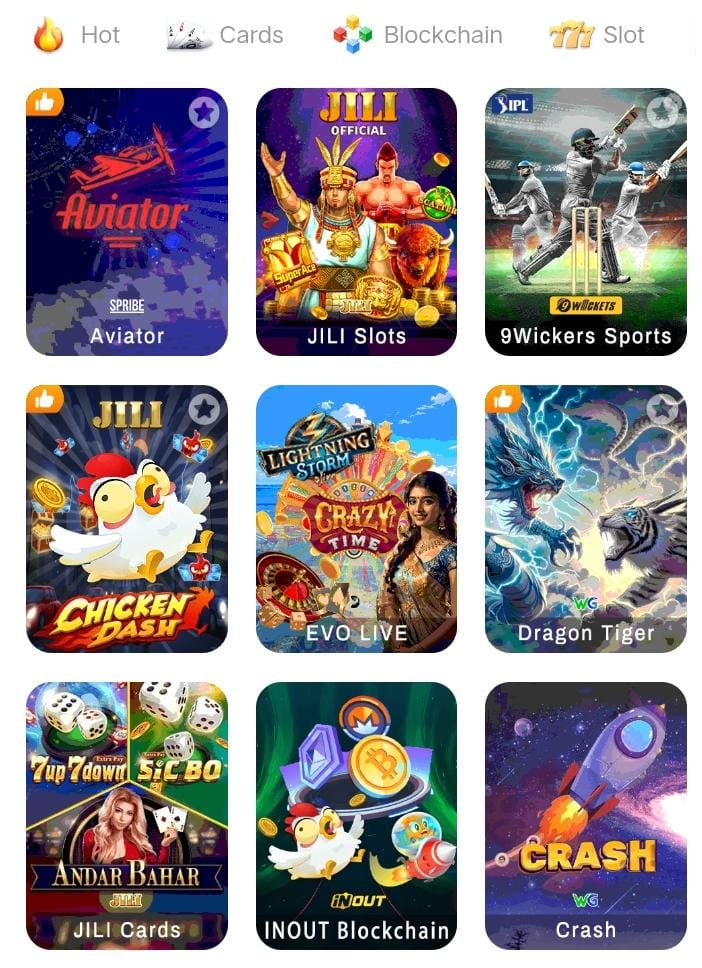Open the JILI Cards tile
The width and height of the screenshot is (702, 968).
point(126,816)
